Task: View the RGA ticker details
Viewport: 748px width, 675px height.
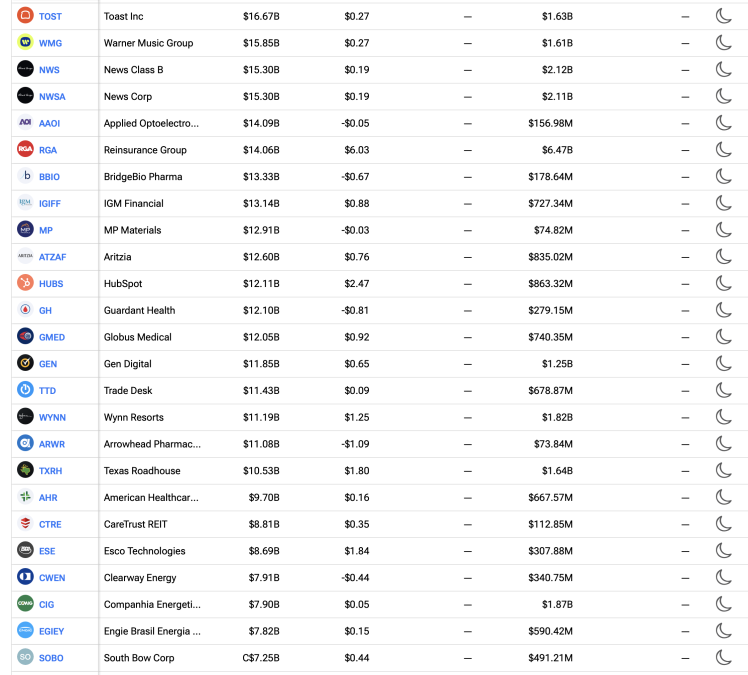Action: [48, 150]
